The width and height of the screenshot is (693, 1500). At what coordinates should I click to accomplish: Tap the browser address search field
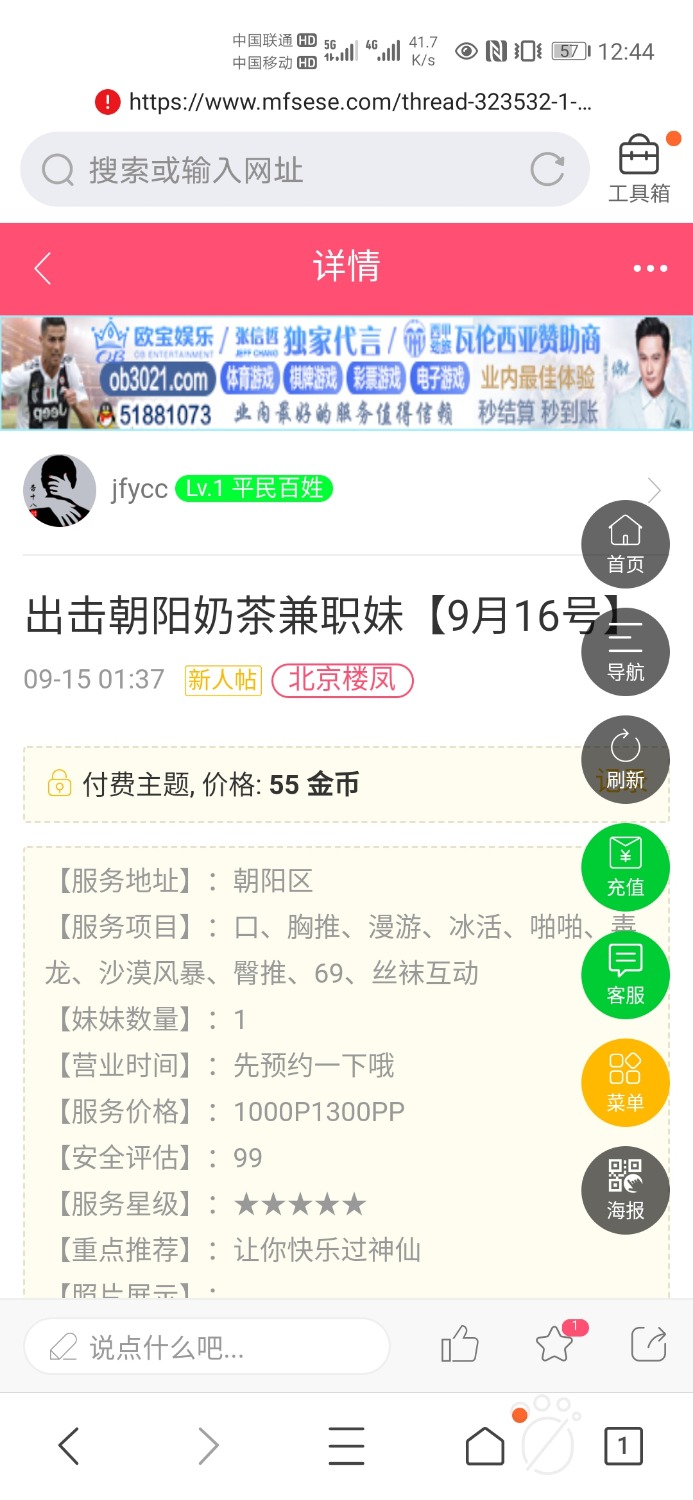click(280, 170)
